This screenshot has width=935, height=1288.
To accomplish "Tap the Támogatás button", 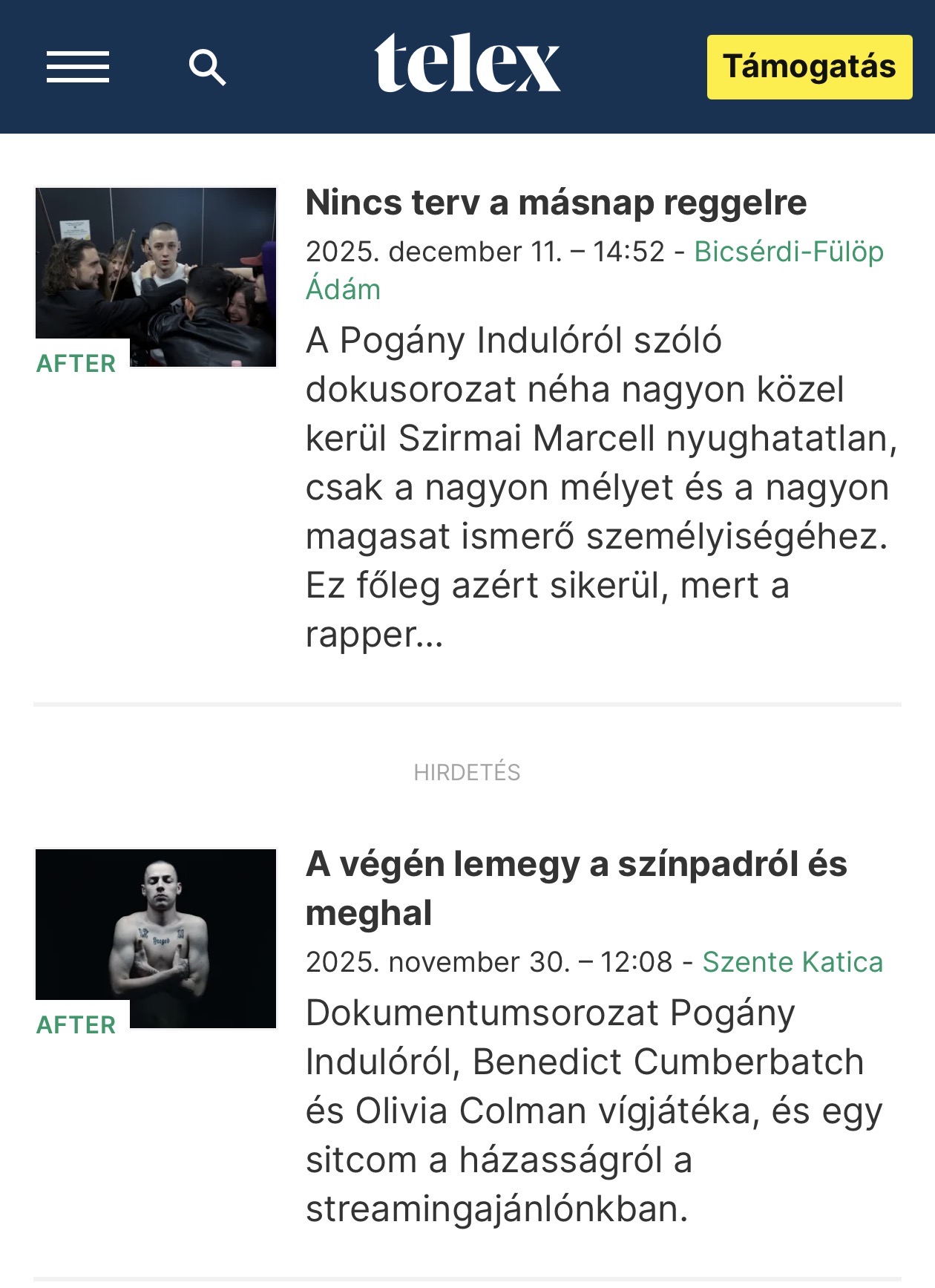I will (x=809, y=67).
